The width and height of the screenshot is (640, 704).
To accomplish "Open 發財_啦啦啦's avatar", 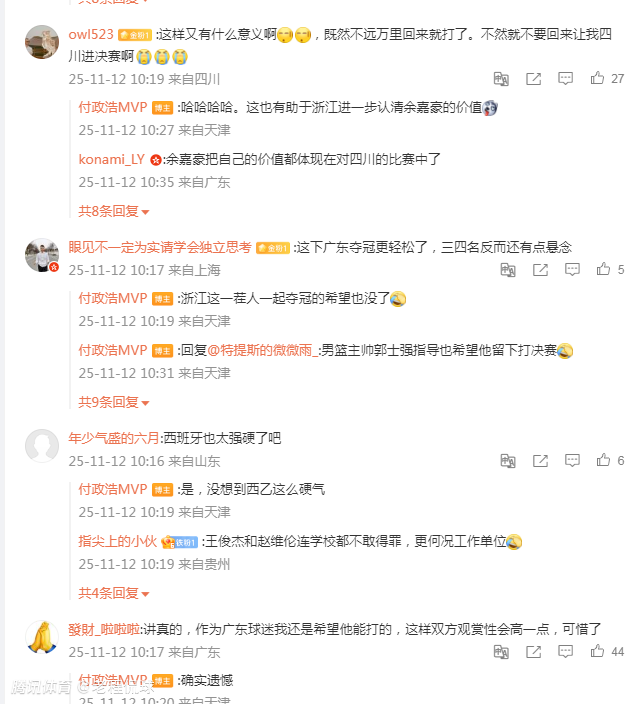I will 42,637.
